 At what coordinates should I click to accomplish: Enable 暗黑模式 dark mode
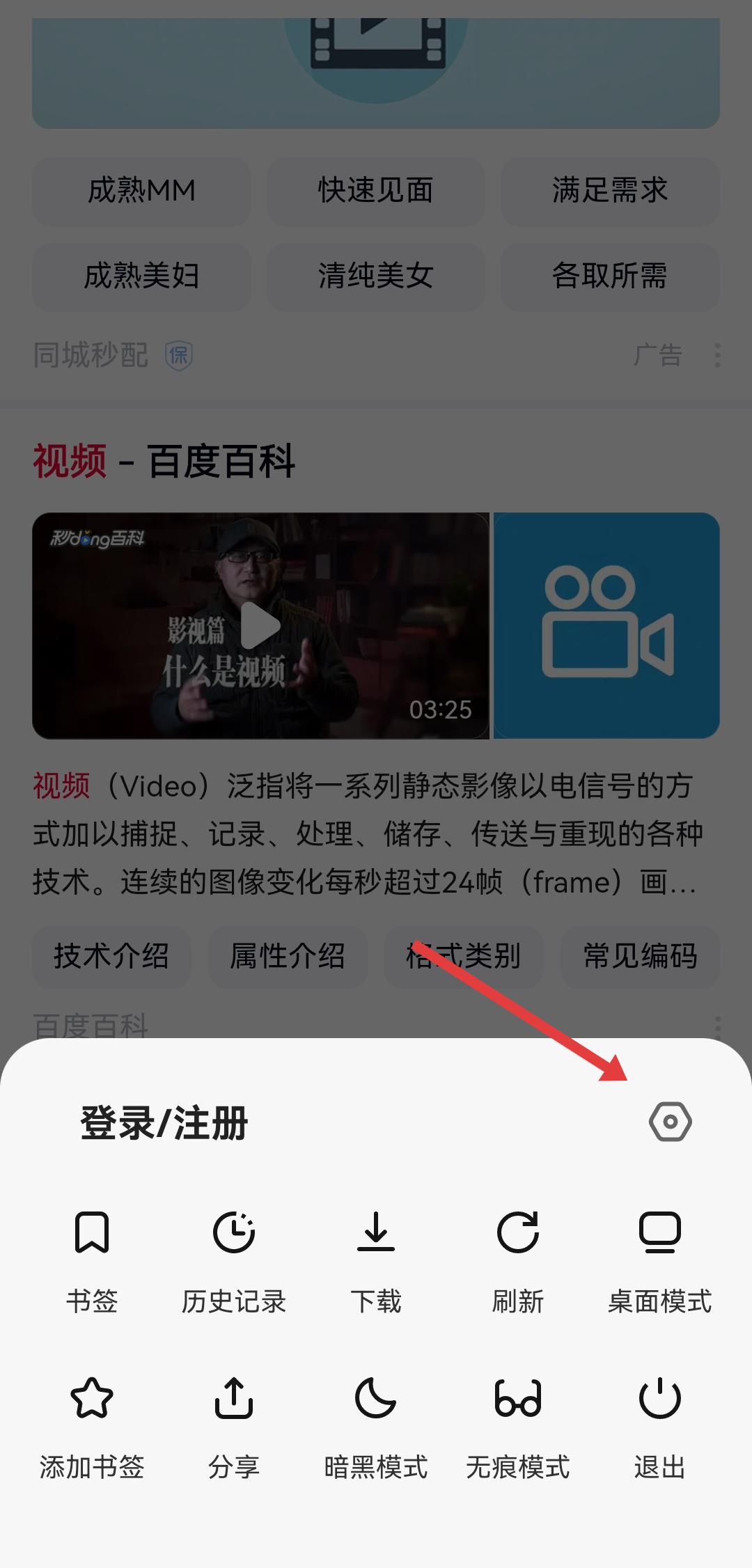376,1425
